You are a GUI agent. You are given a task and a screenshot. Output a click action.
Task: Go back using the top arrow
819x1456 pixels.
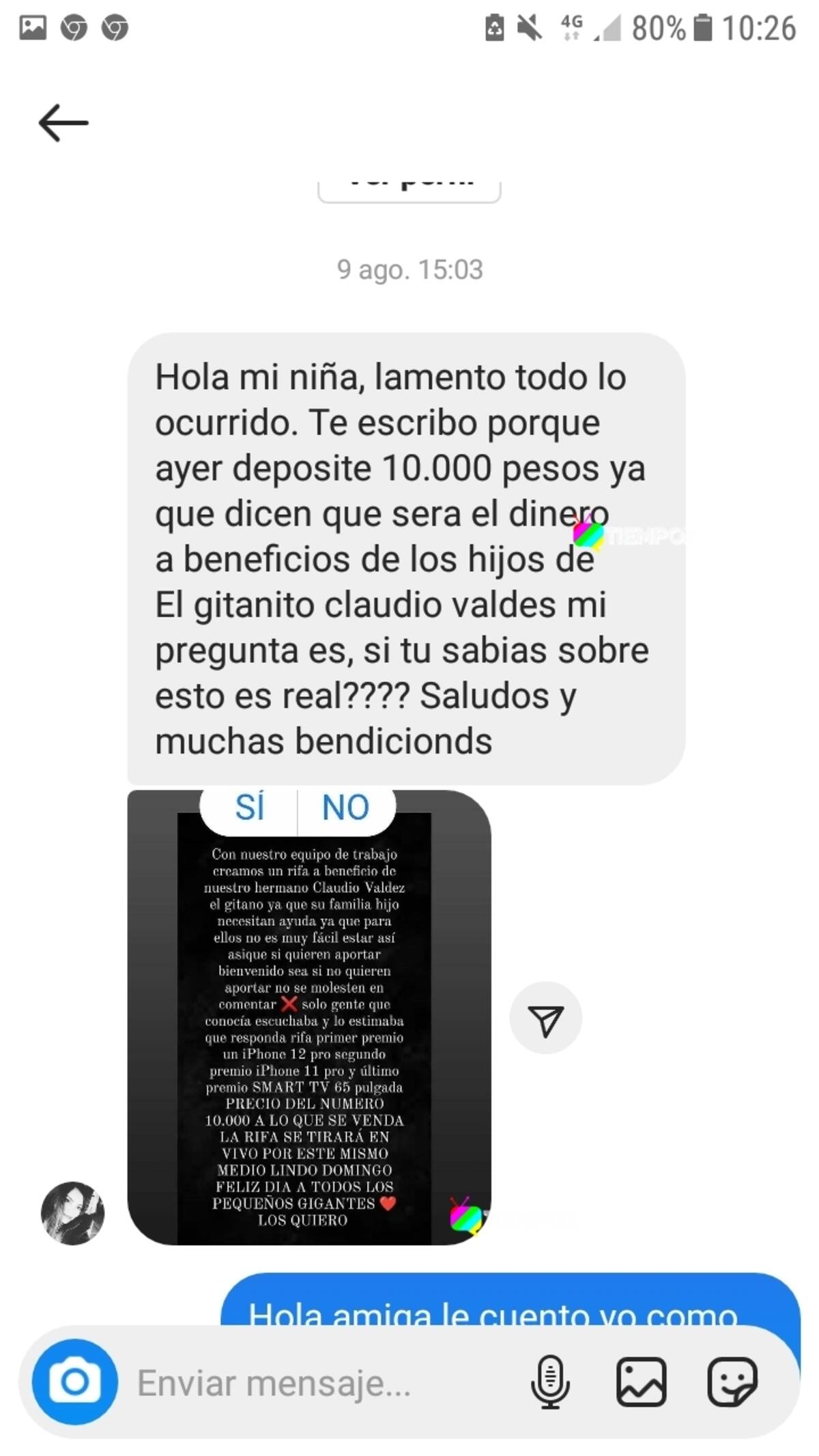coord(63,123)
